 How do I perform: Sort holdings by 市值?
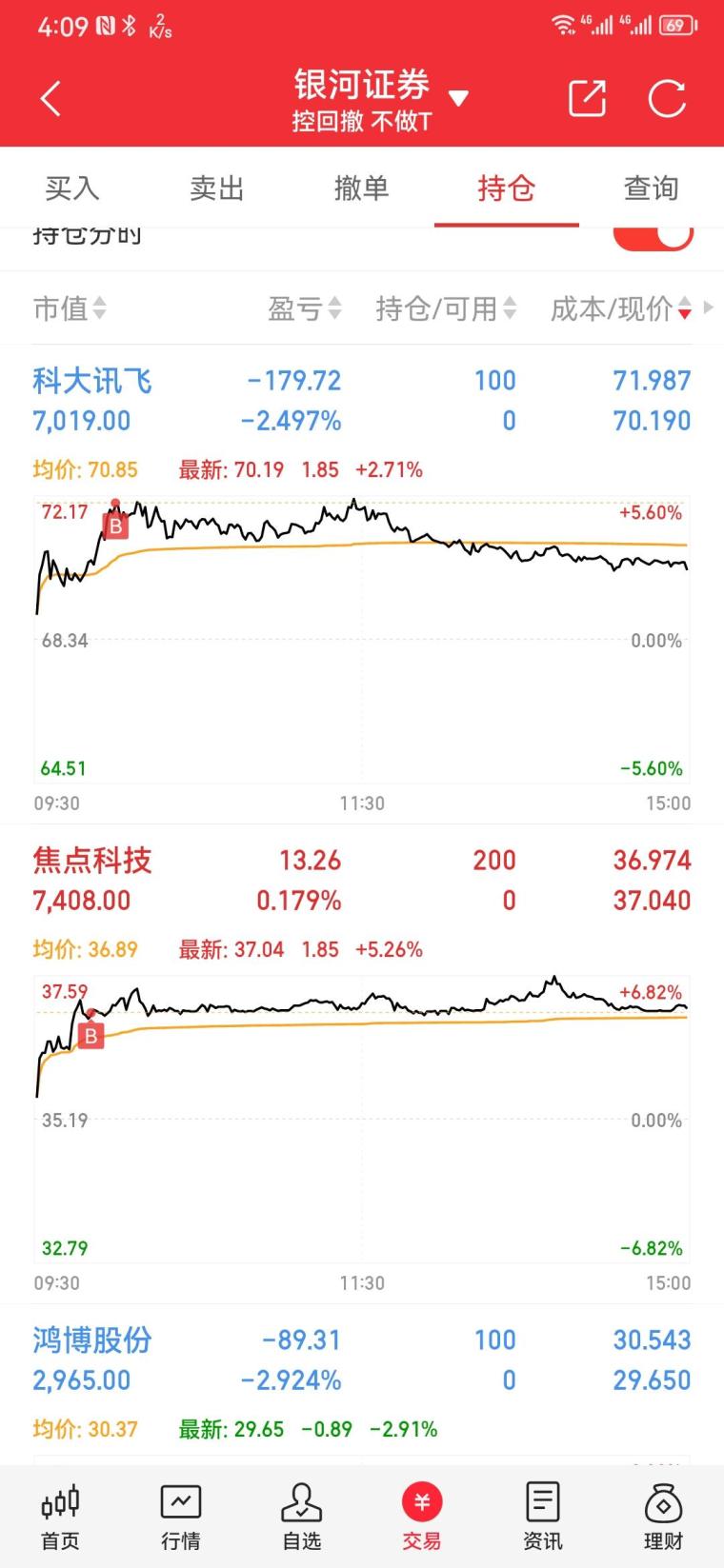(70, 308)
